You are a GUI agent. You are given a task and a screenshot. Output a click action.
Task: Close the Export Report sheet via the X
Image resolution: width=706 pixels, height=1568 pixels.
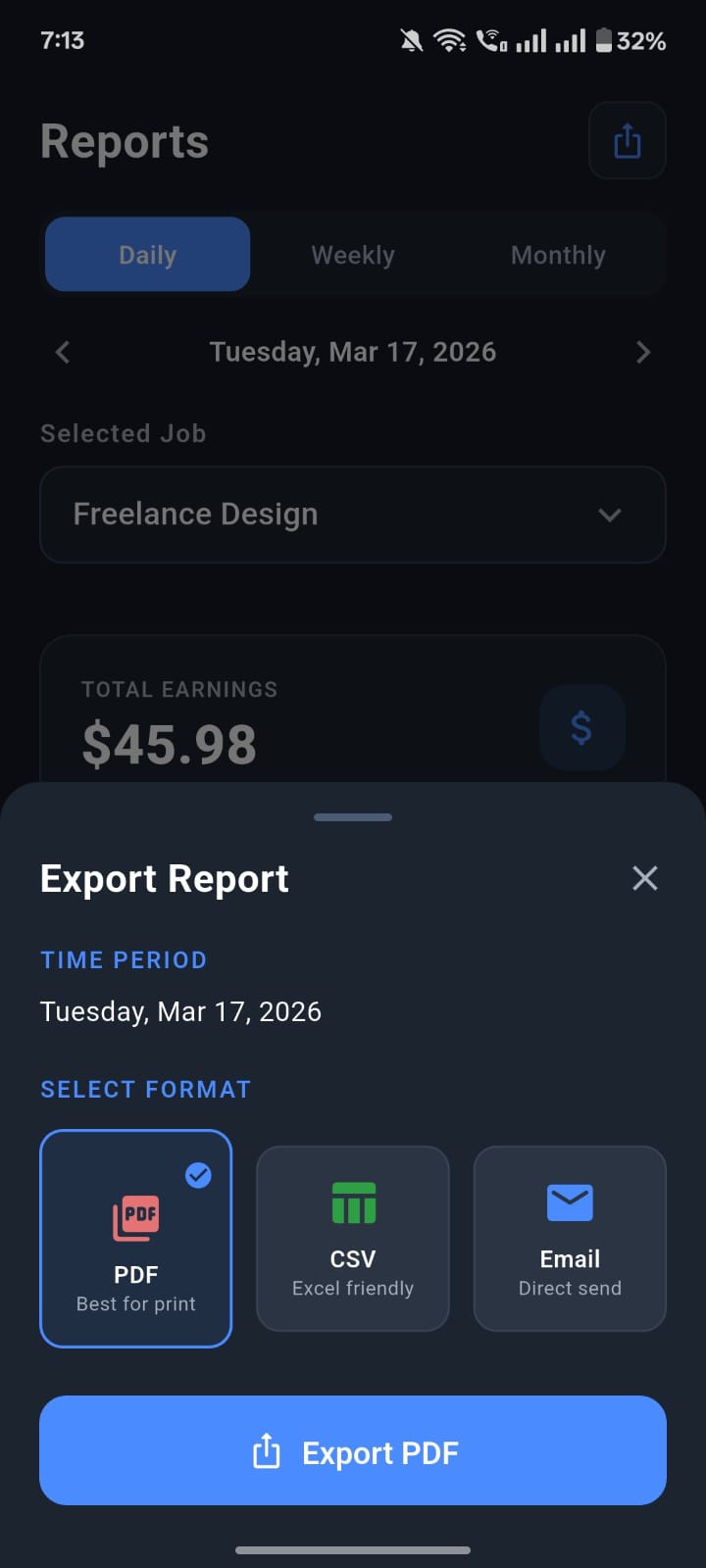pos(644,878)
